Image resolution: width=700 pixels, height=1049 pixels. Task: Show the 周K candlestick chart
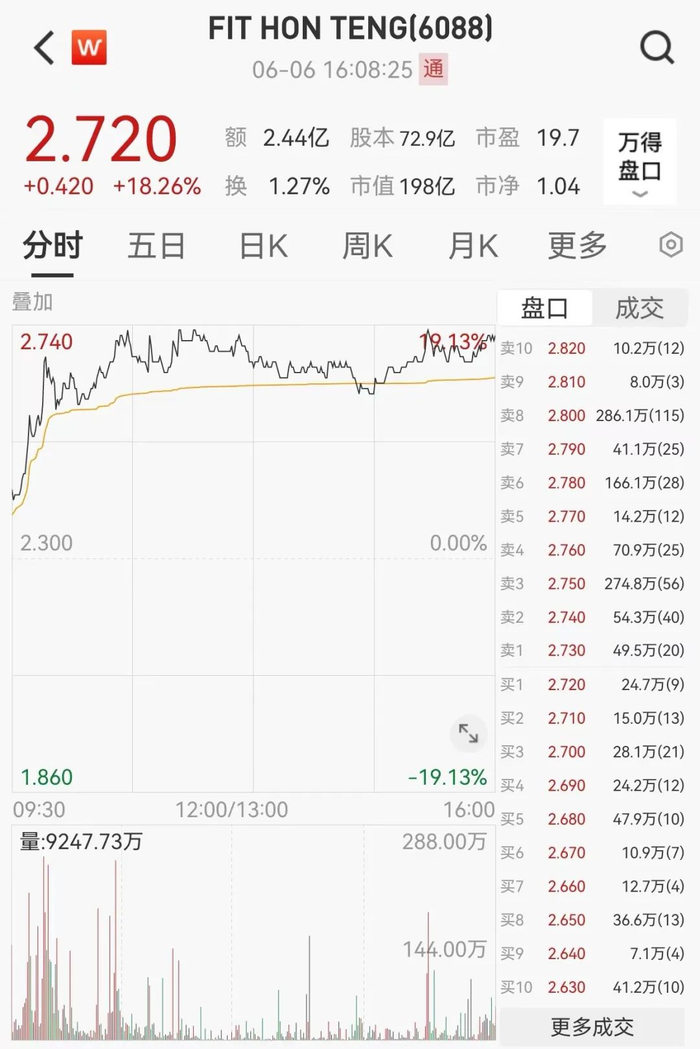point(368,245)
